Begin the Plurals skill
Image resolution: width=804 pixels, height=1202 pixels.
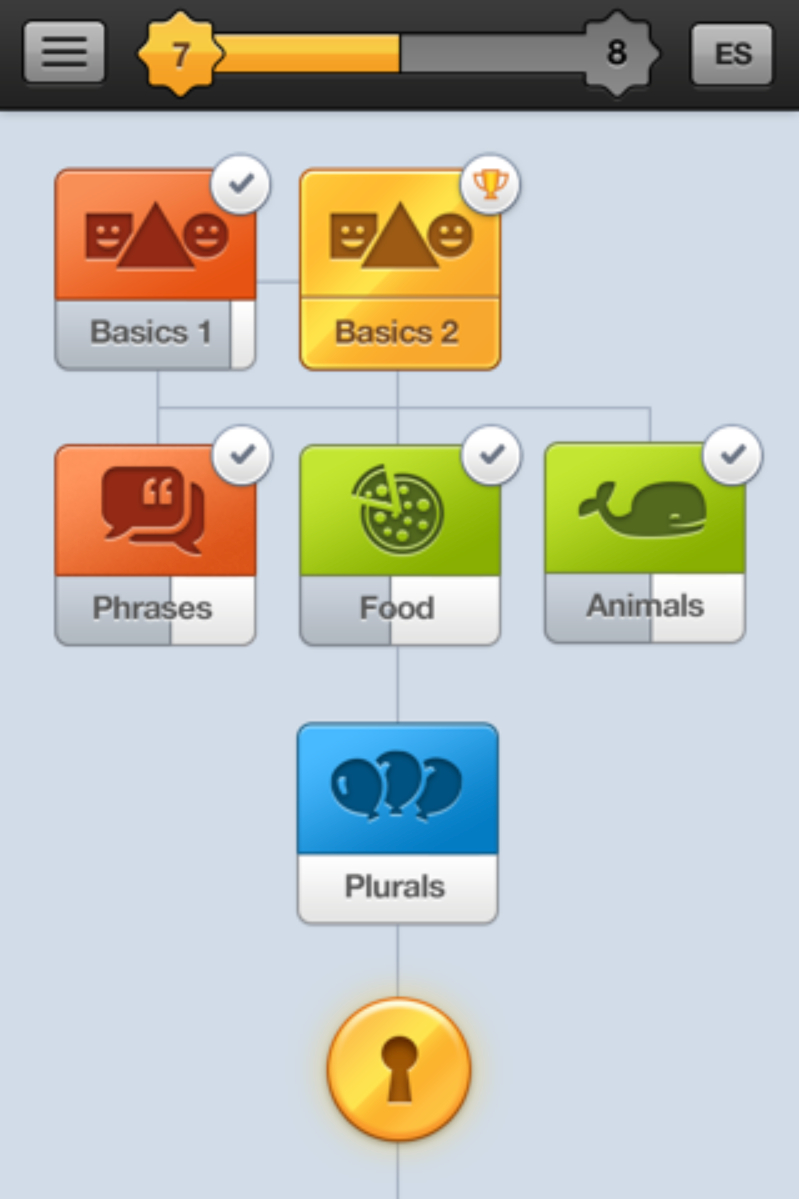(397, 822)
